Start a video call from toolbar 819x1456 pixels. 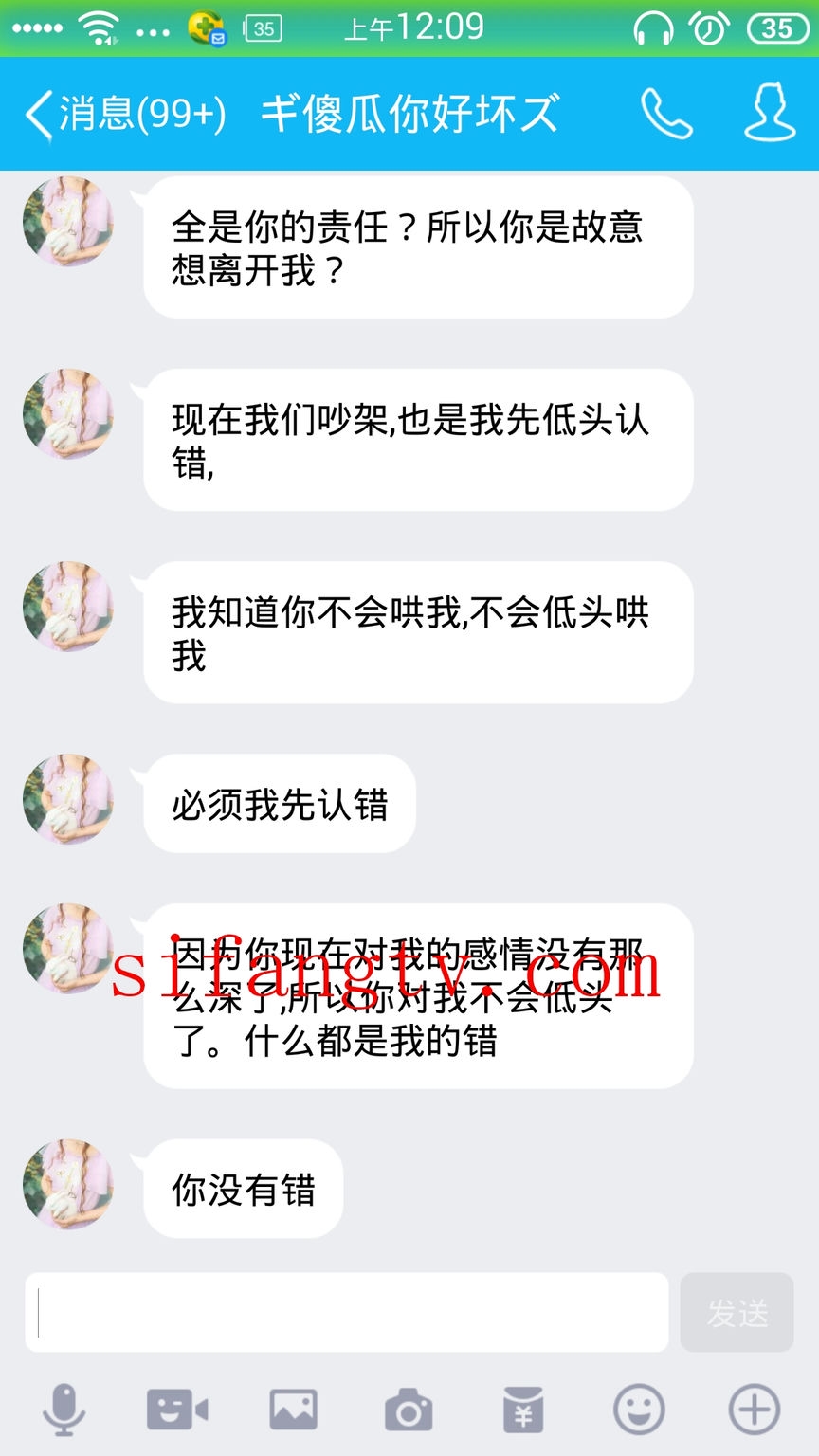point(177,1410)
